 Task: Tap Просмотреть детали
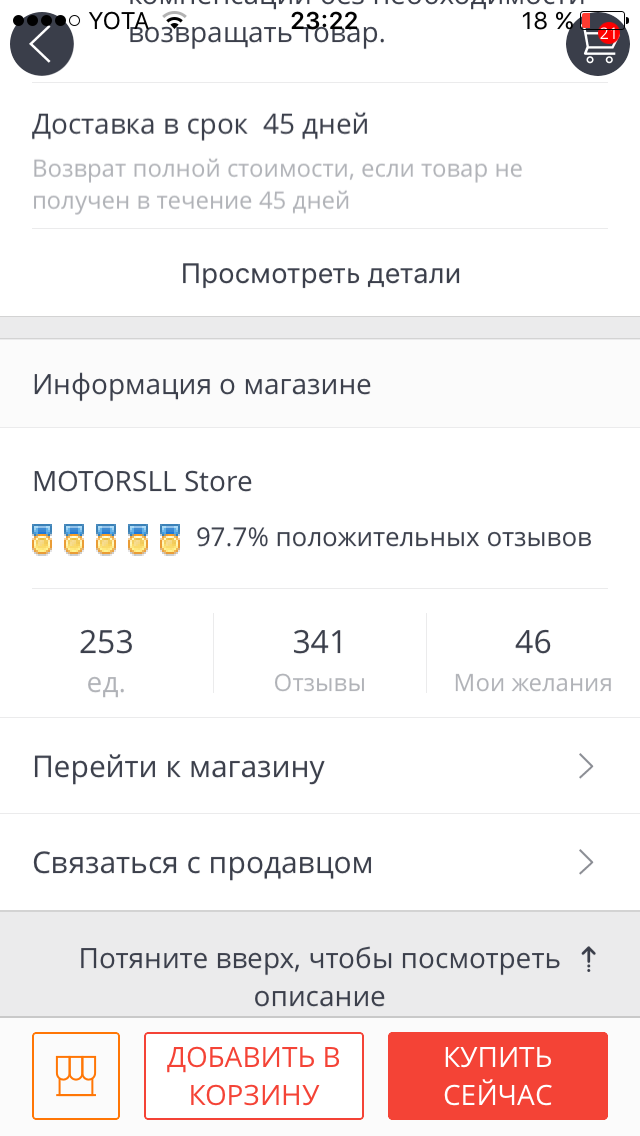(x=320, y=274)
